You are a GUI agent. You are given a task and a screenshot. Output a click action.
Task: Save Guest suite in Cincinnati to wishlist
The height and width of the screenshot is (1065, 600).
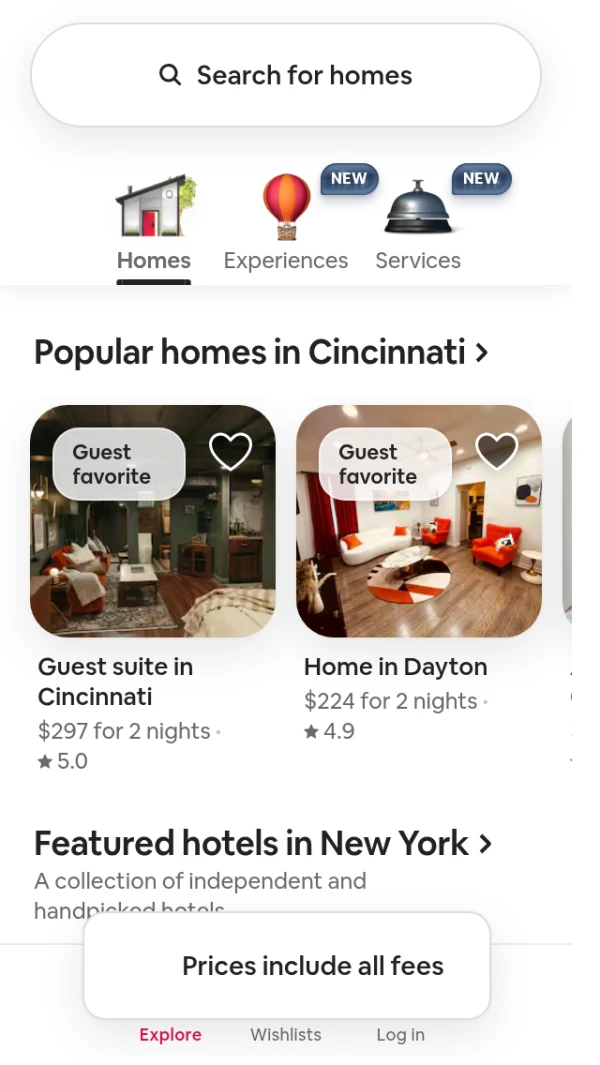point(231,452)
